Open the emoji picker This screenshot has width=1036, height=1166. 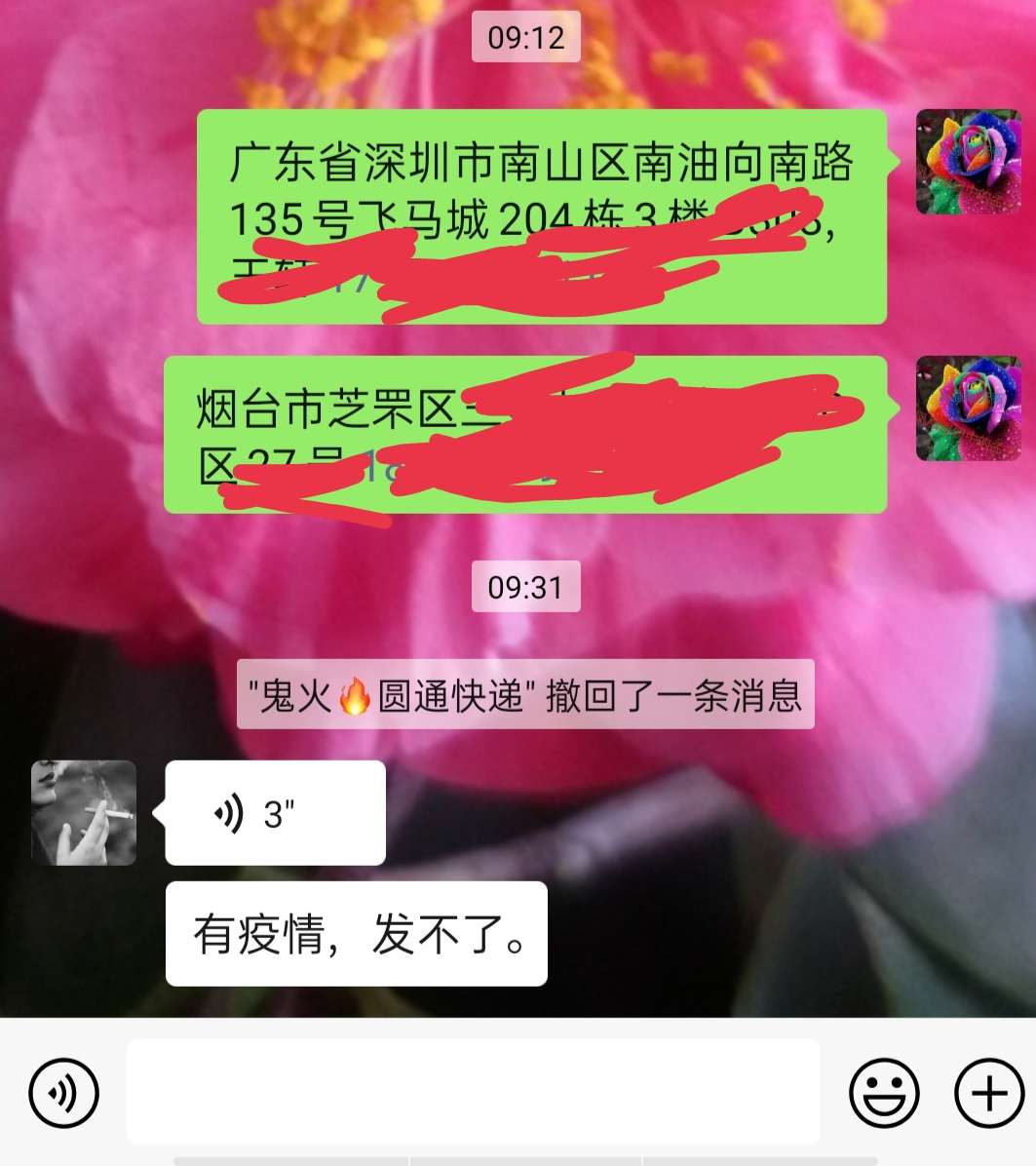click(x=884, y=1093)
